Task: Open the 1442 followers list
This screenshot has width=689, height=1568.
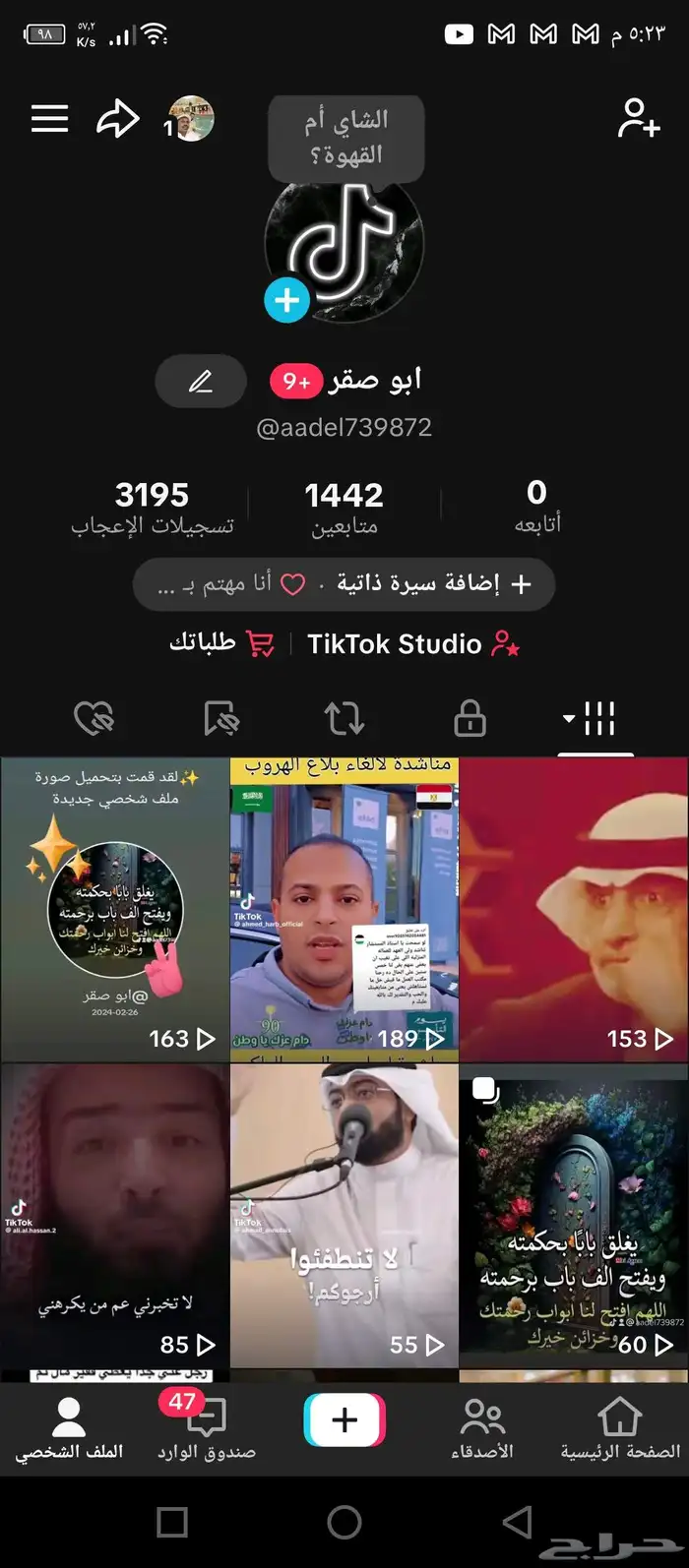Action: (344, 509)
